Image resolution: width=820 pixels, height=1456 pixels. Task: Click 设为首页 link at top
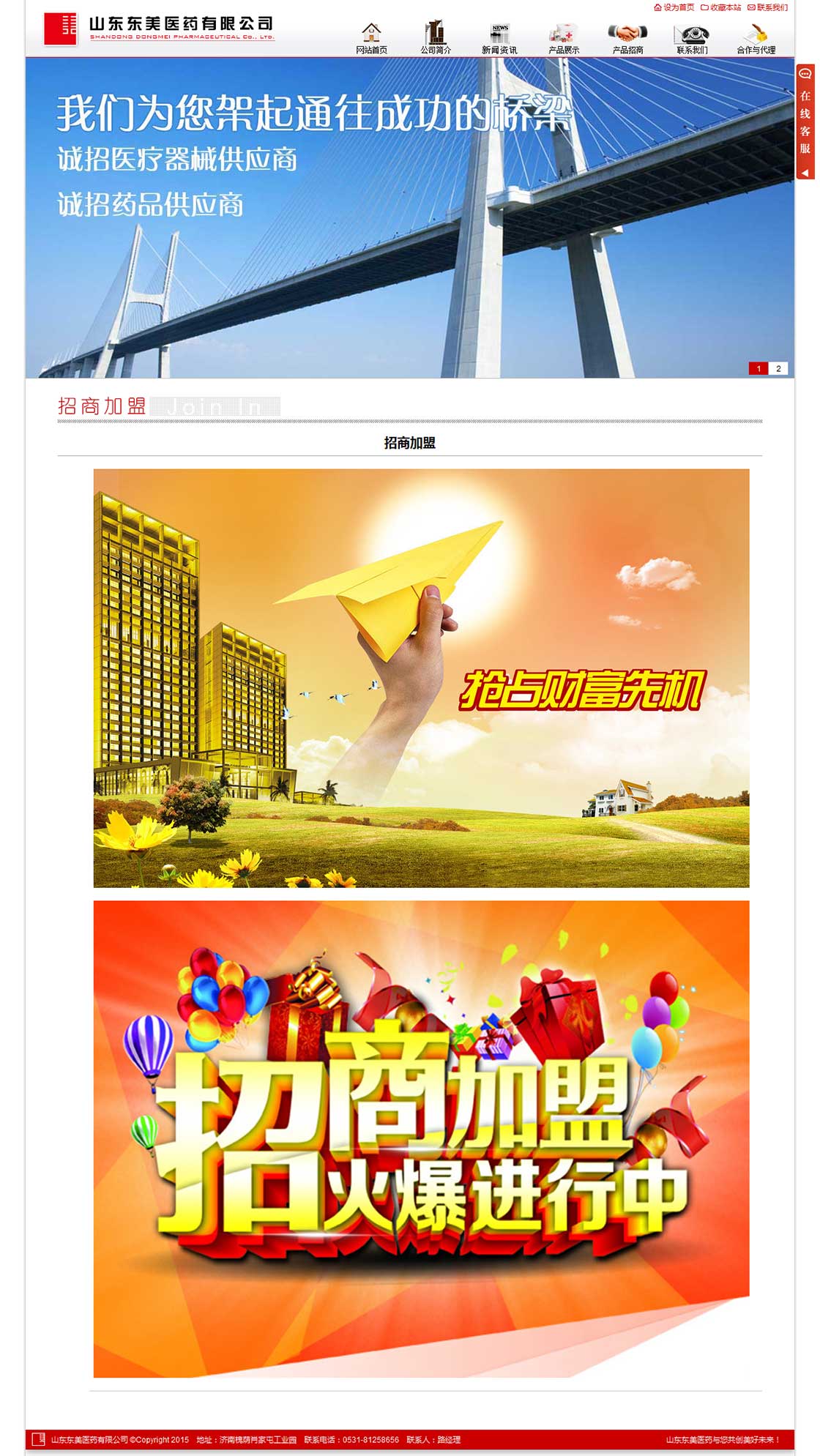click(x=674, y=7)
